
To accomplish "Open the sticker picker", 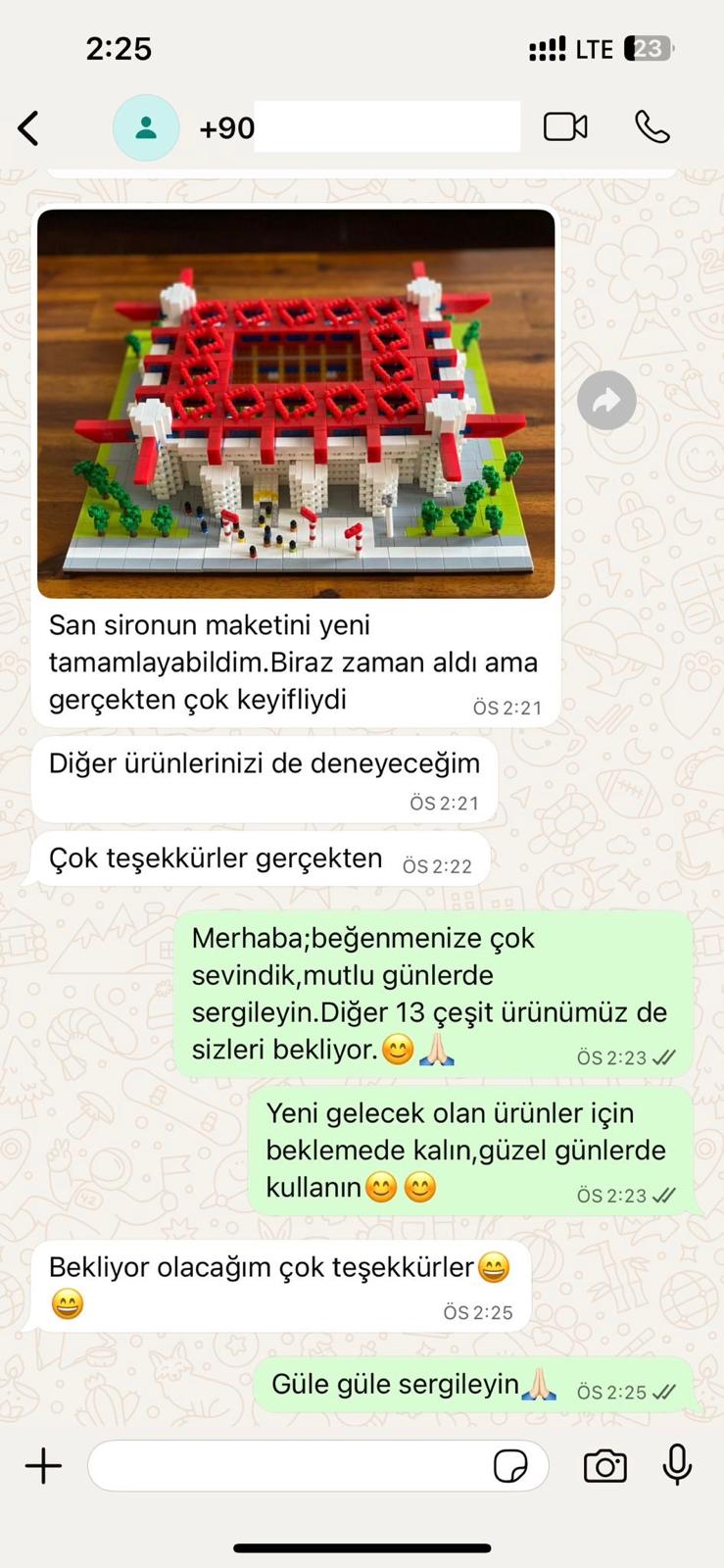I will (x=510, y=1466).
